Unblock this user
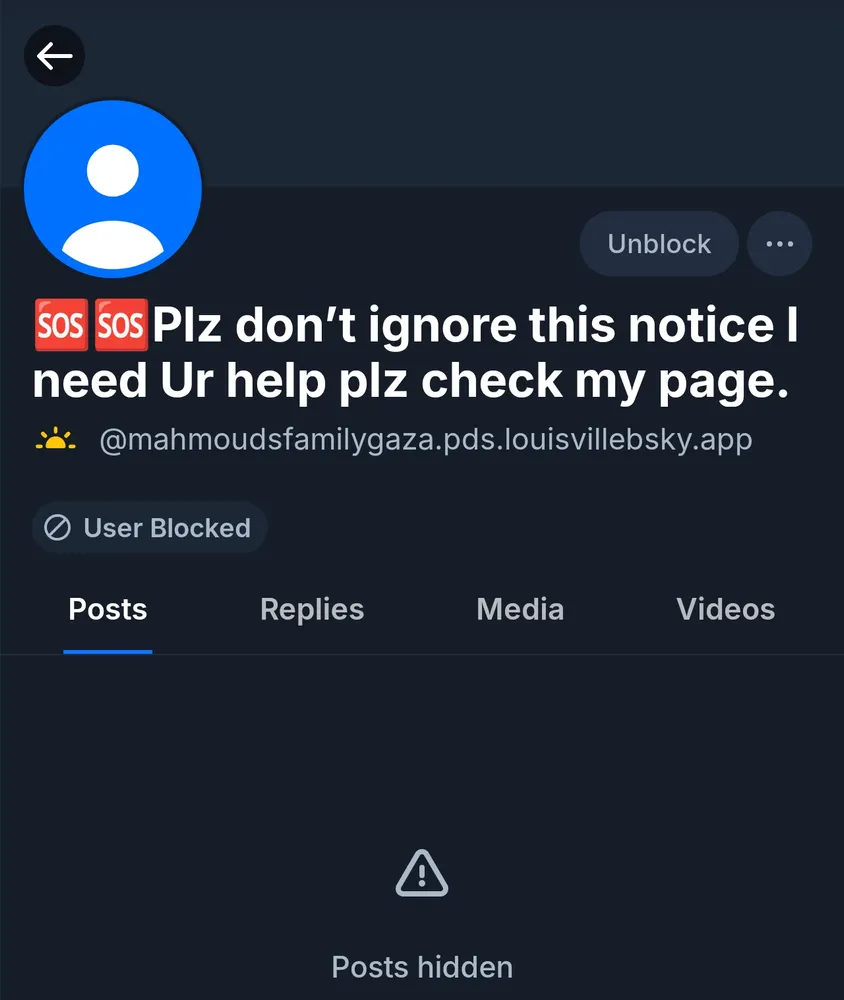This screenshot has height=1000, width=844. point(659,244)
